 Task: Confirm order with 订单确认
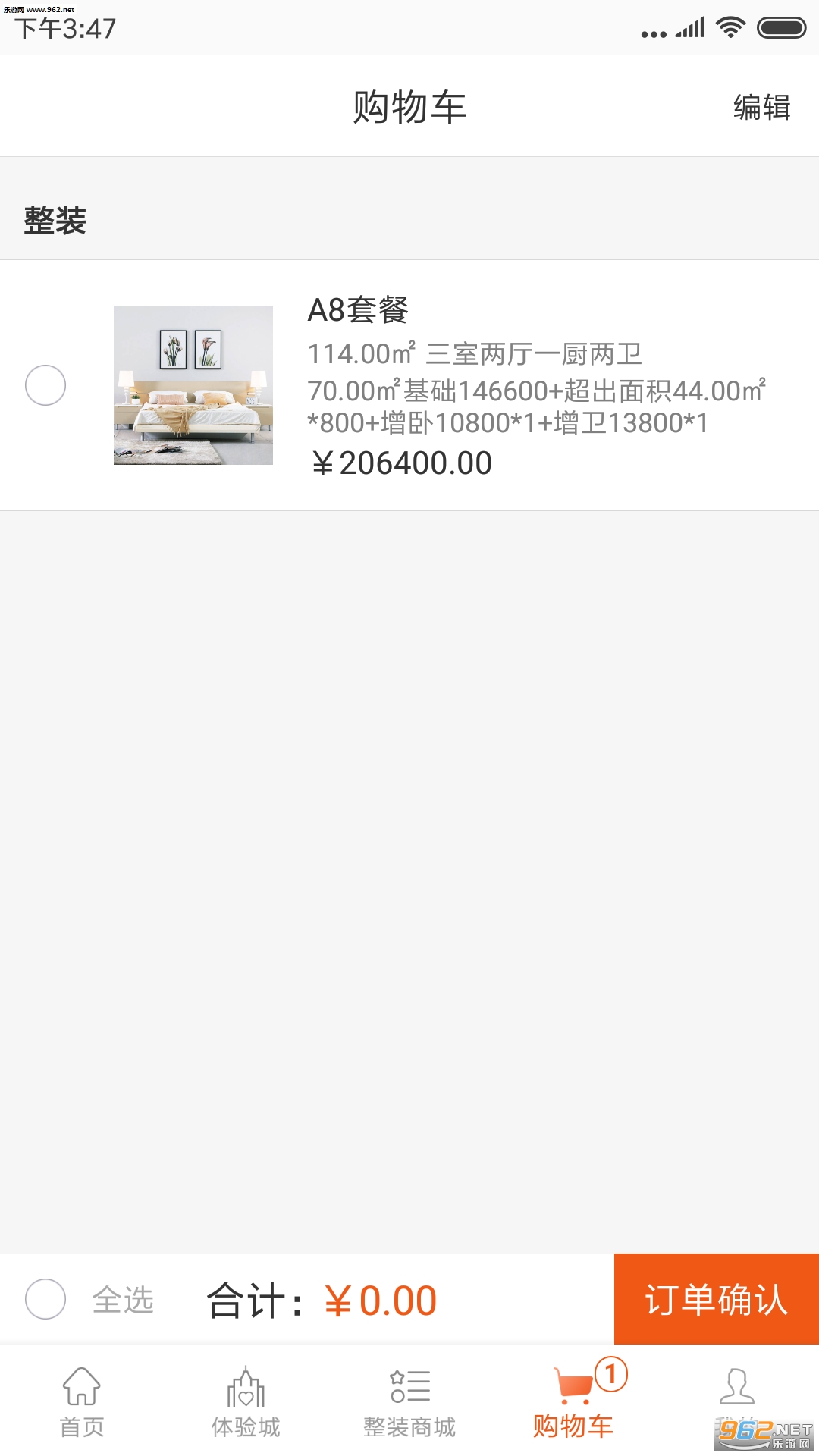(x=716, y=1299)
